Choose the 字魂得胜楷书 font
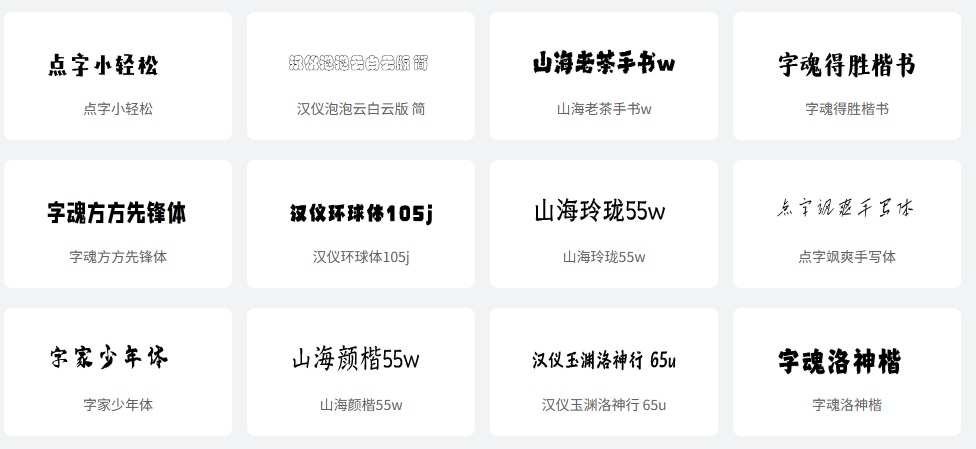This screenshot has height=449, width=976. pyautogui.click(x=847, y=76)
